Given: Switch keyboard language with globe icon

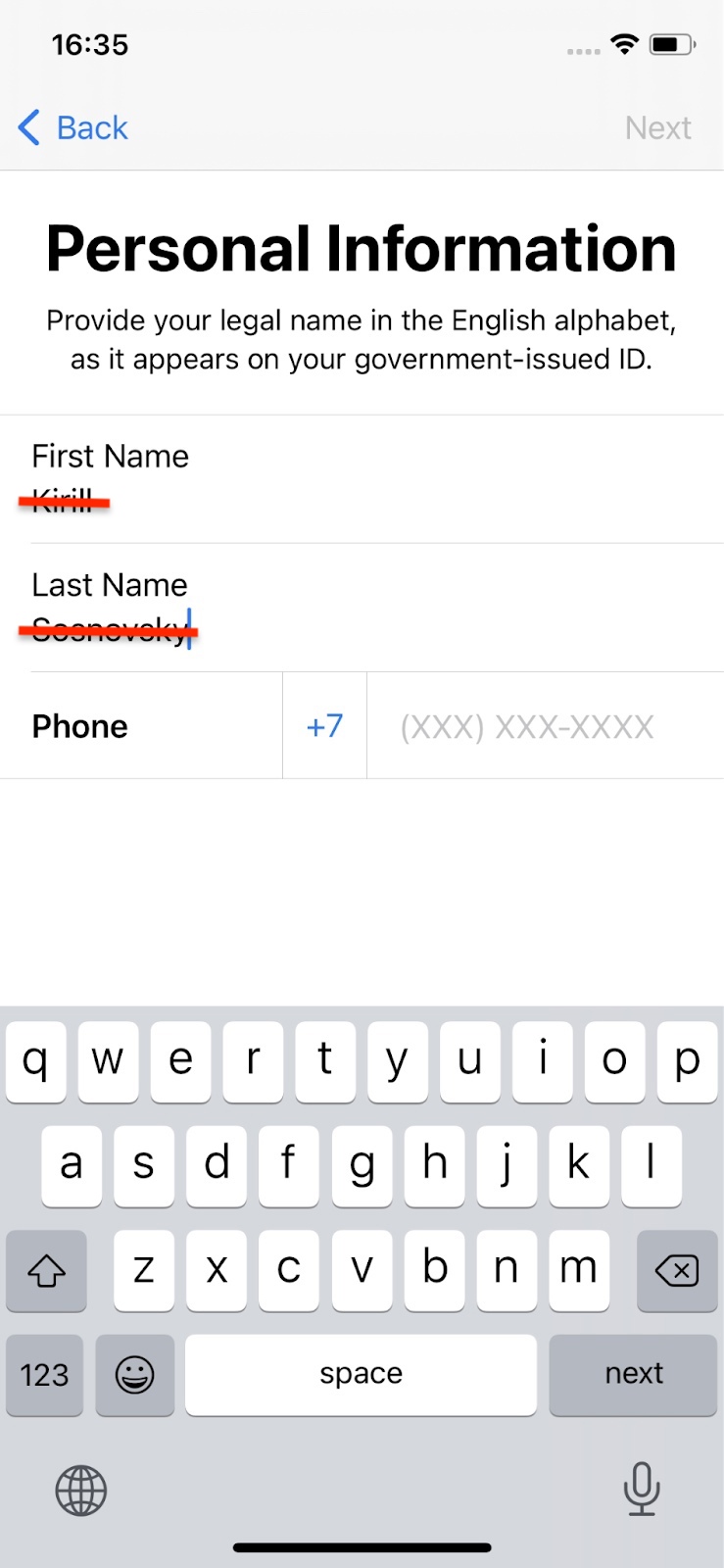Looking at the screenshot, I should [x=80, y=1491].
